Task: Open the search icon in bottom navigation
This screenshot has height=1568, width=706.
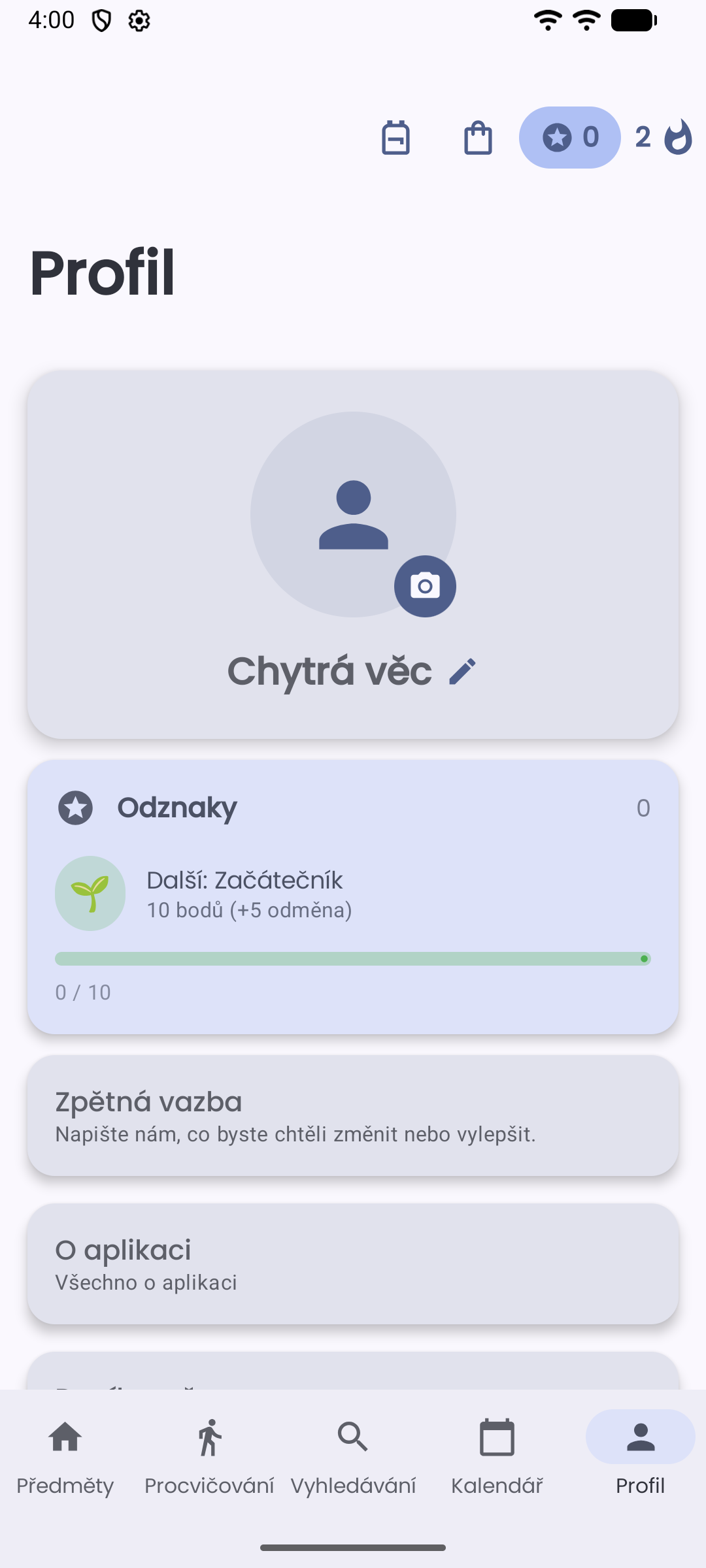Action: click(x=353, y=1437)
